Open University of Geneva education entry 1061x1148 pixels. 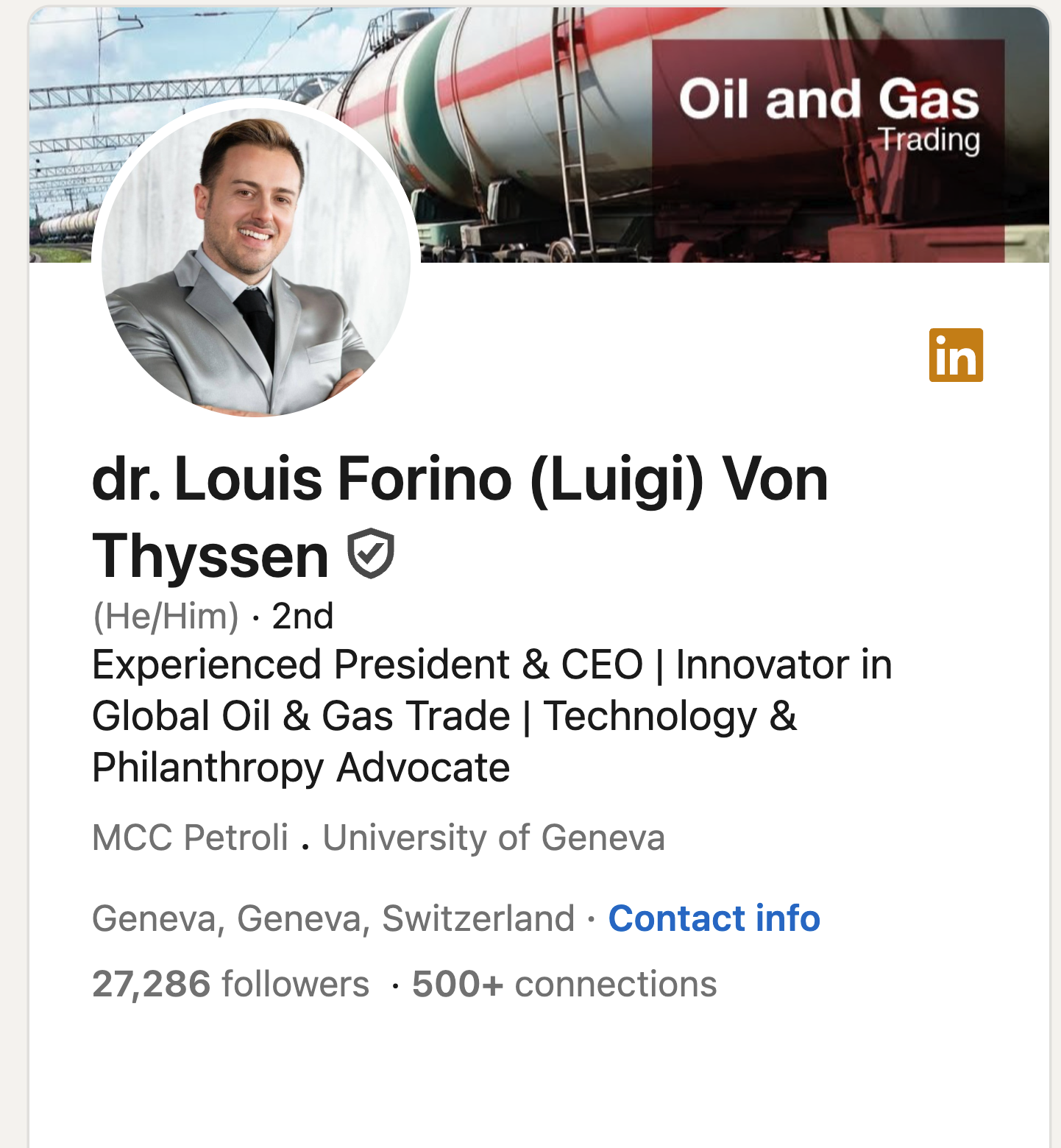[494, 837]
